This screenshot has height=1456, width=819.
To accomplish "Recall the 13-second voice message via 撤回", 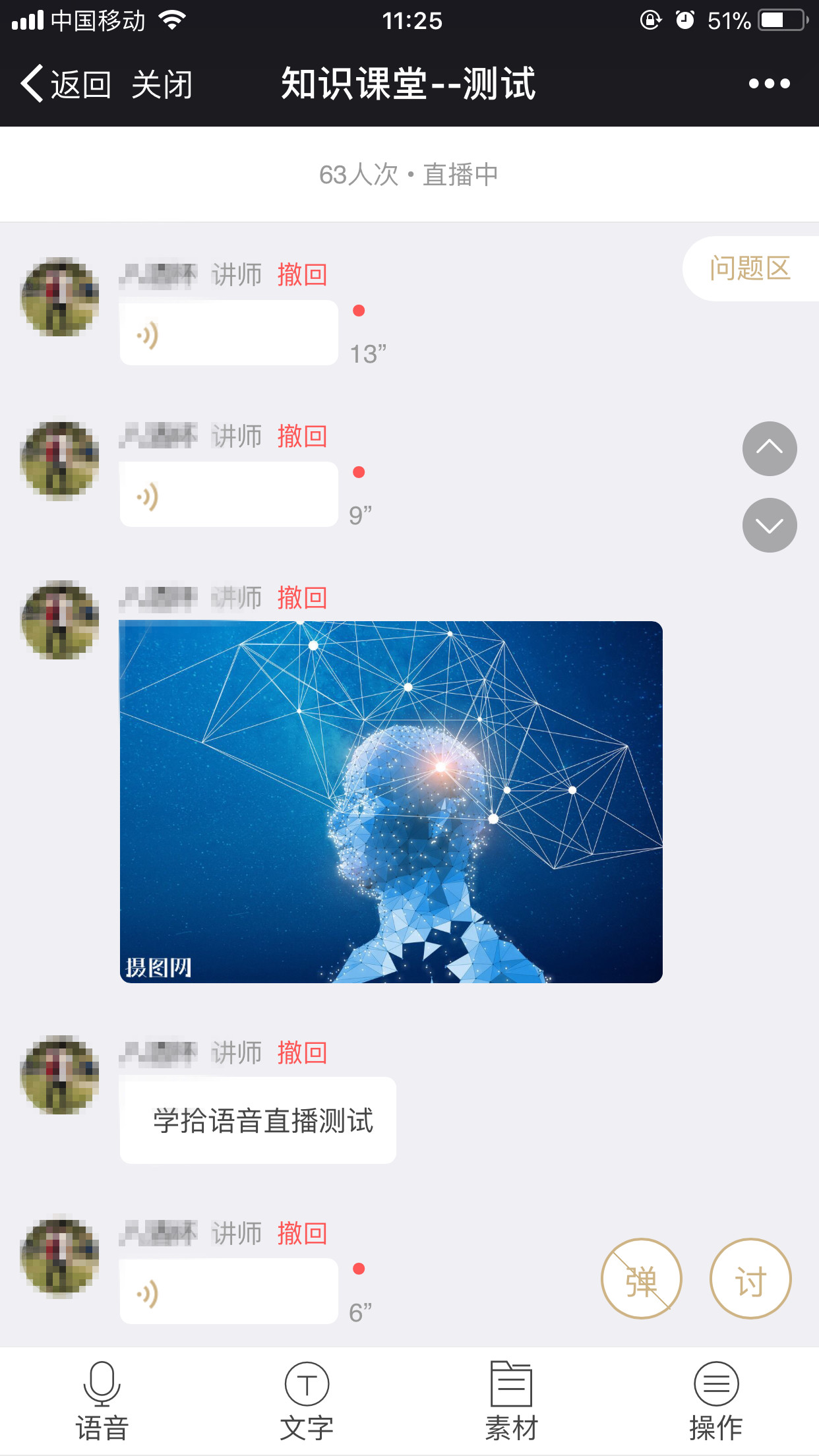I will [x=302, y=274].
